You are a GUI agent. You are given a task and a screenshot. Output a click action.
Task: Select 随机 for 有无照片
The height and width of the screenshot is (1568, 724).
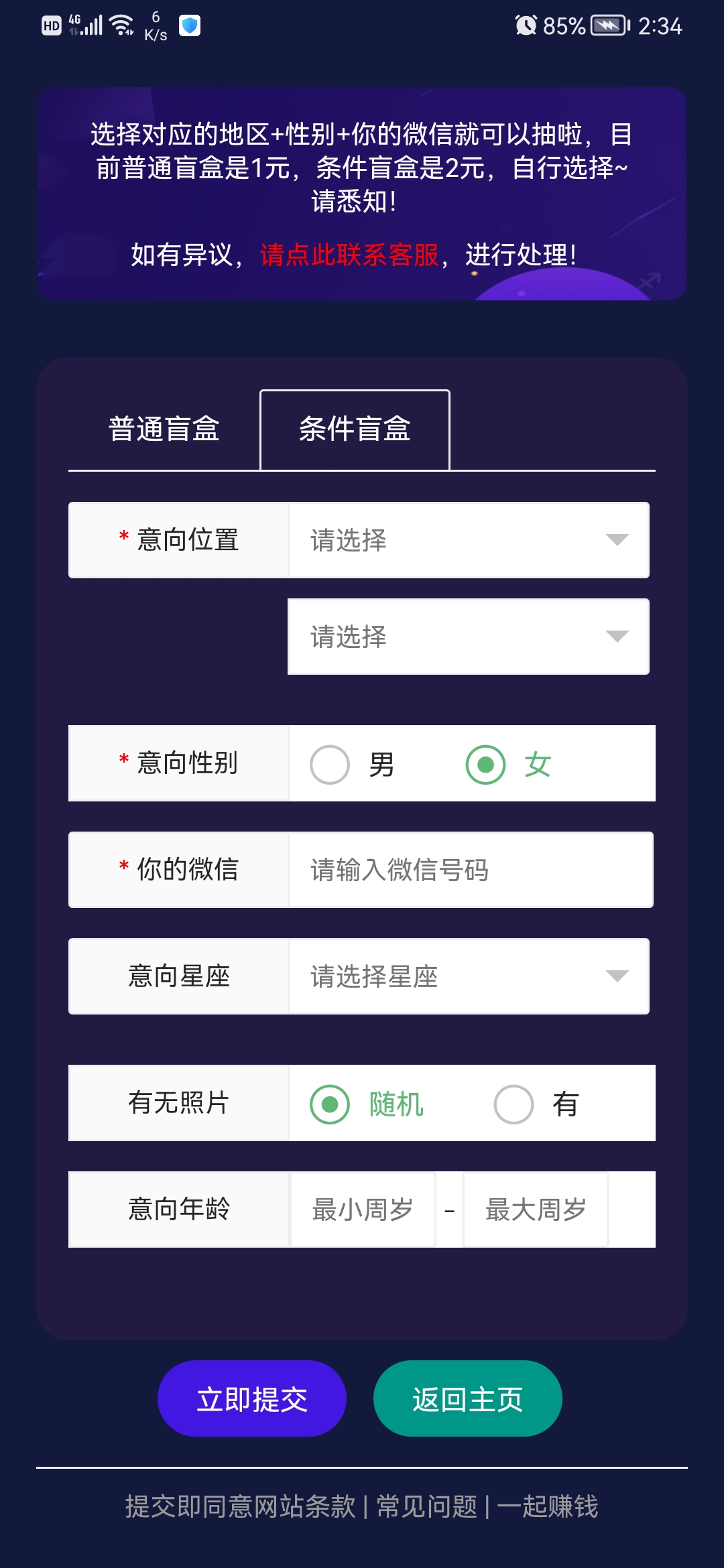point(330,1104)
